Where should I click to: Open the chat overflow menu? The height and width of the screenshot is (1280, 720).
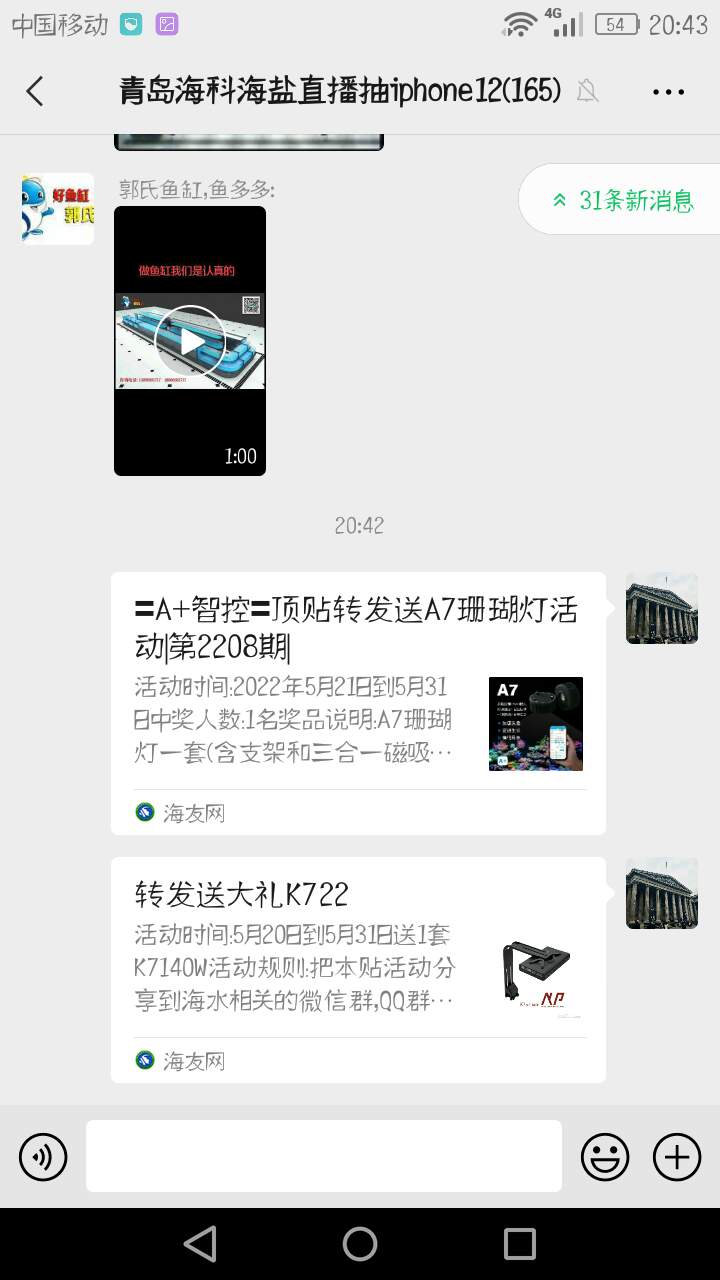[667, 92]
